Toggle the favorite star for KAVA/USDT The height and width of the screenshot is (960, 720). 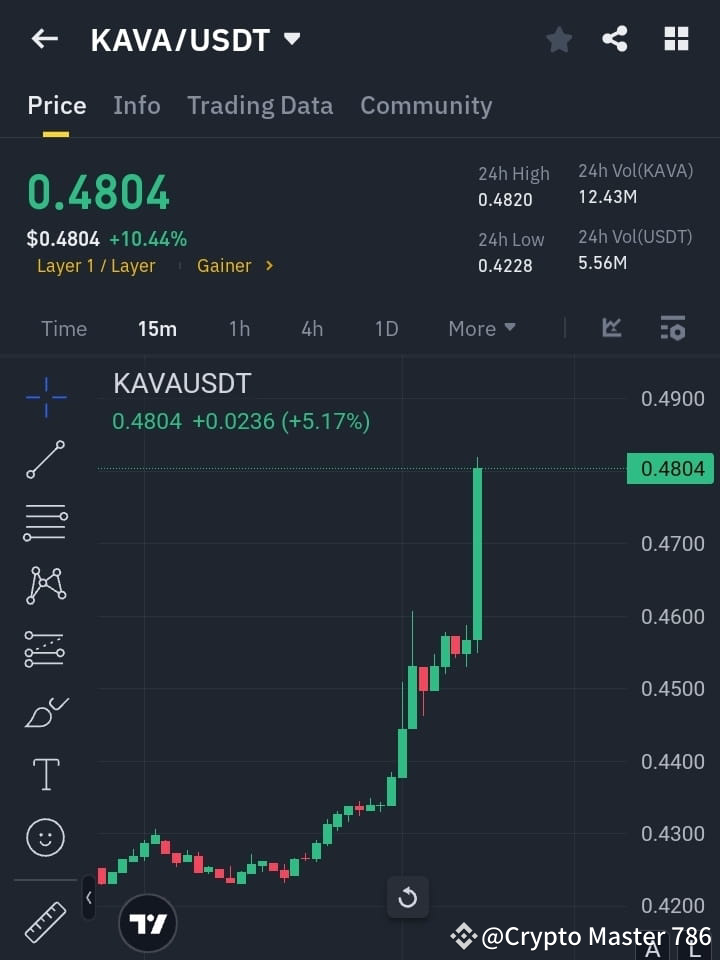point(558,39)
